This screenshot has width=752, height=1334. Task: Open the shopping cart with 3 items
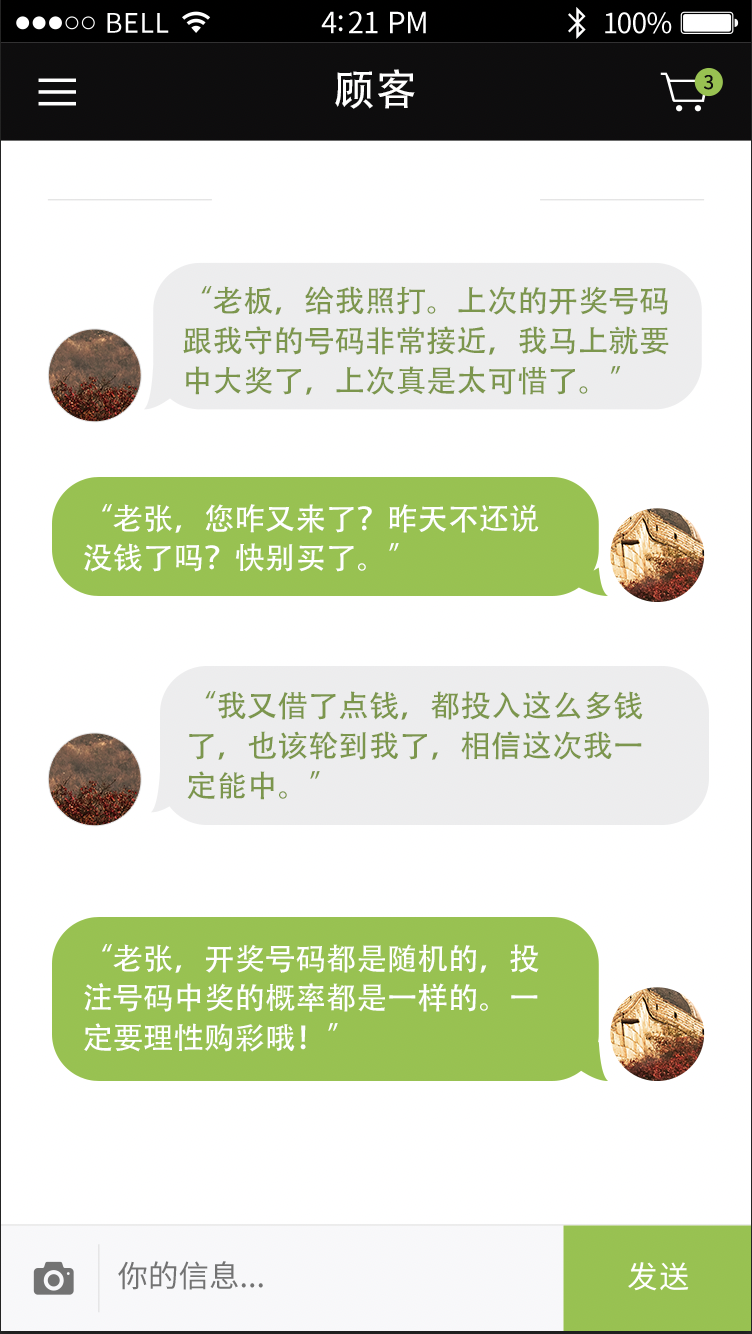coord(691,90)
